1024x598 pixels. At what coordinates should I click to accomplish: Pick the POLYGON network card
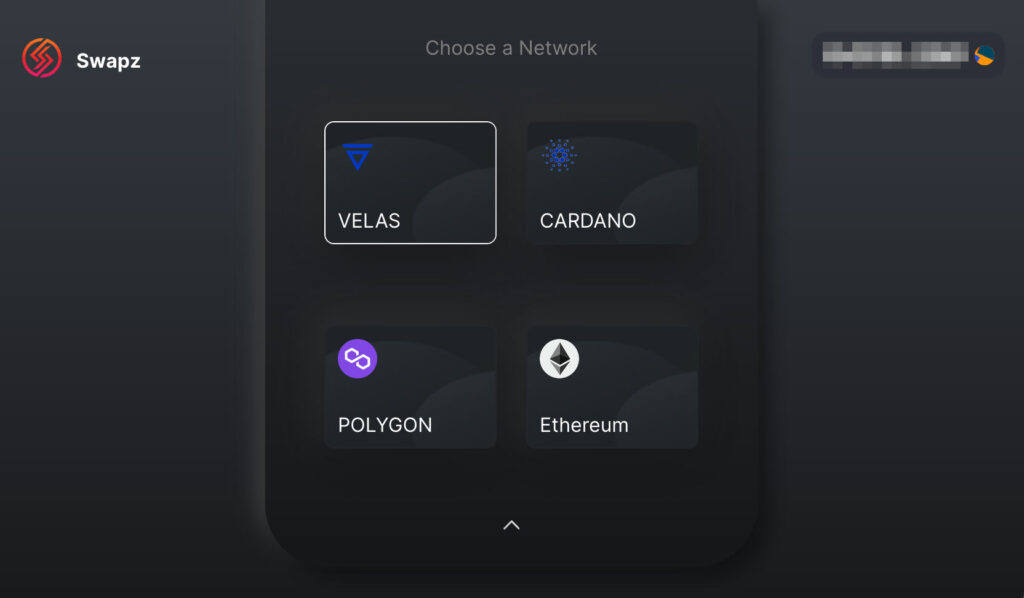coord(410,387)
